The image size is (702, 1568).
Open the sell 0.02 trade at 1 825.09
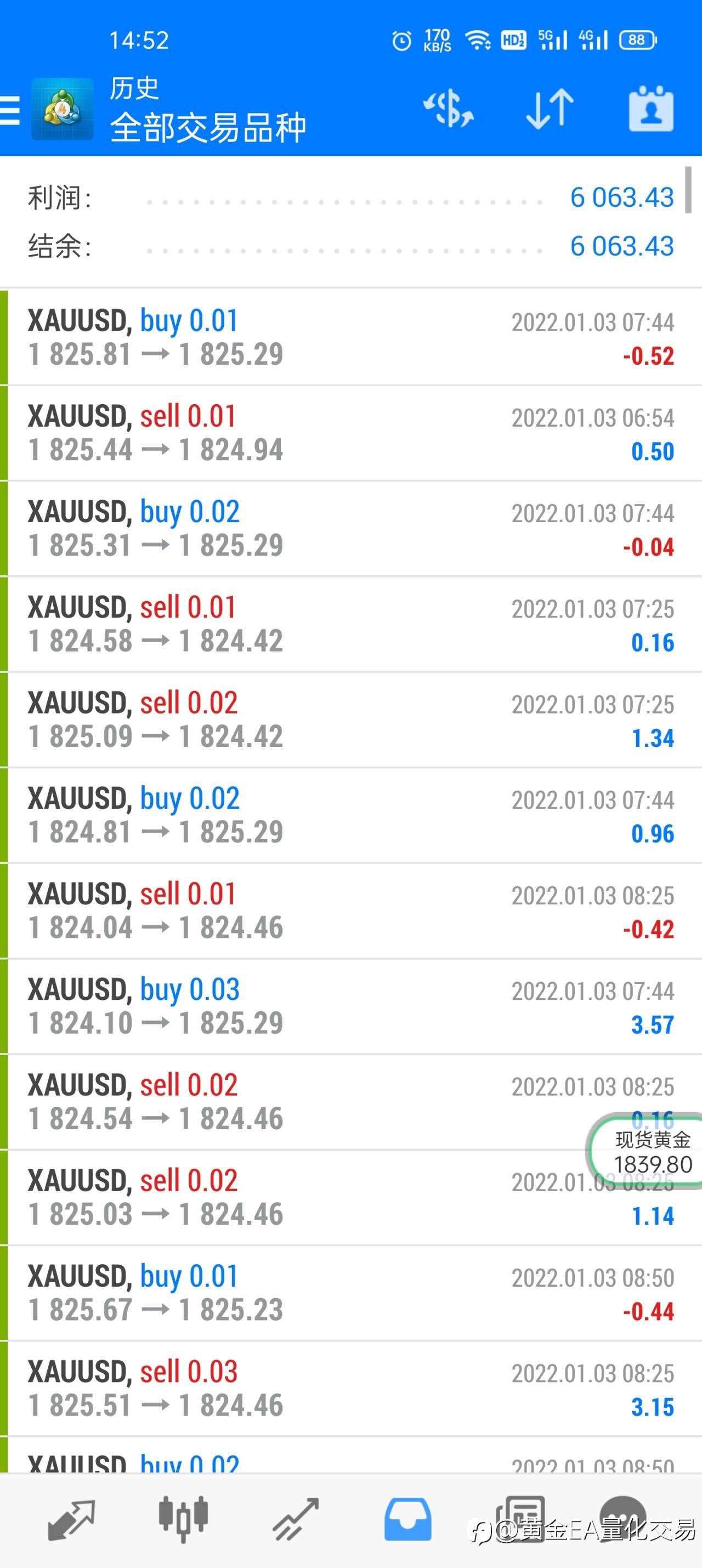(350, 720)
